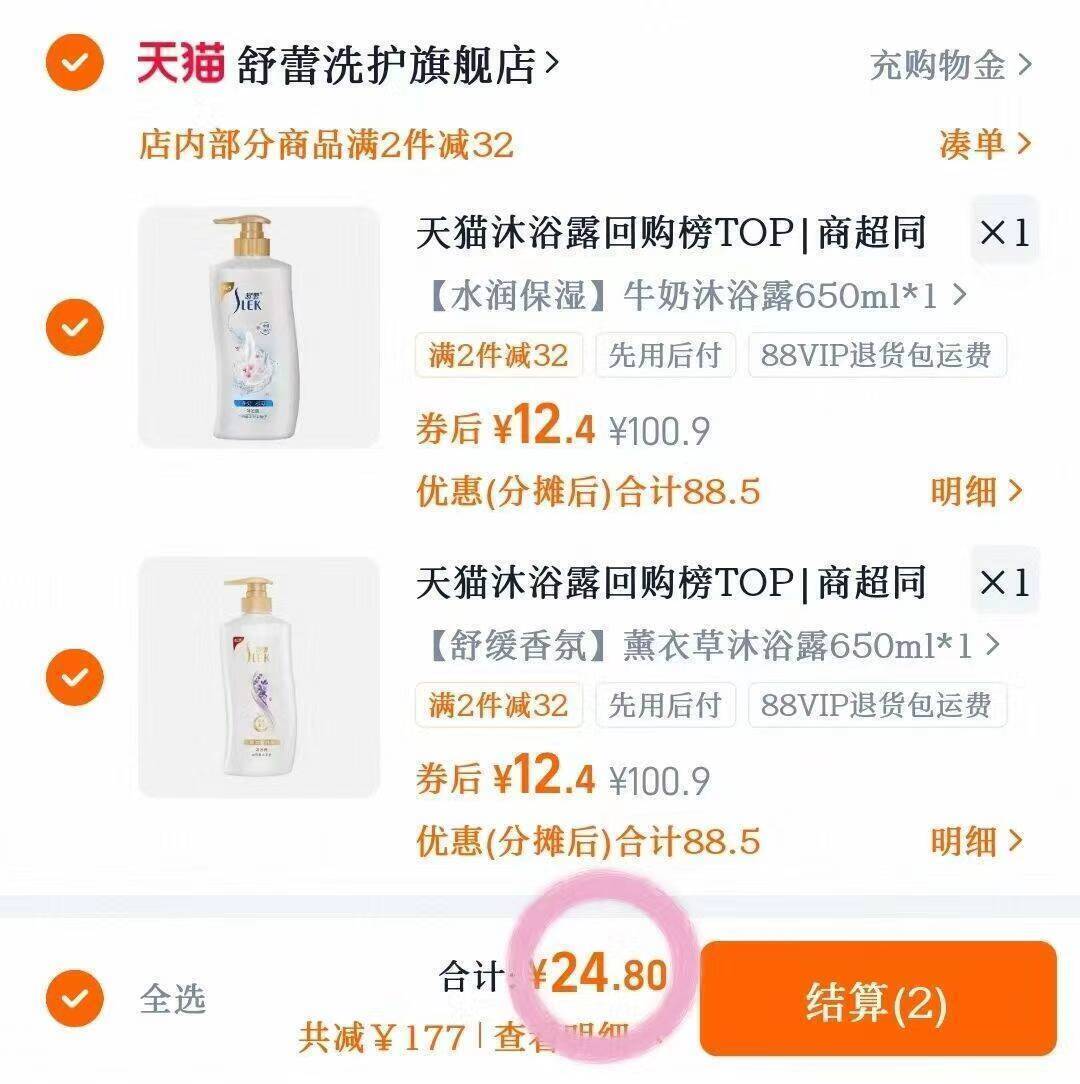
Task: Toggle the 全选 select-all checkbox
Action: click(74, 997)
